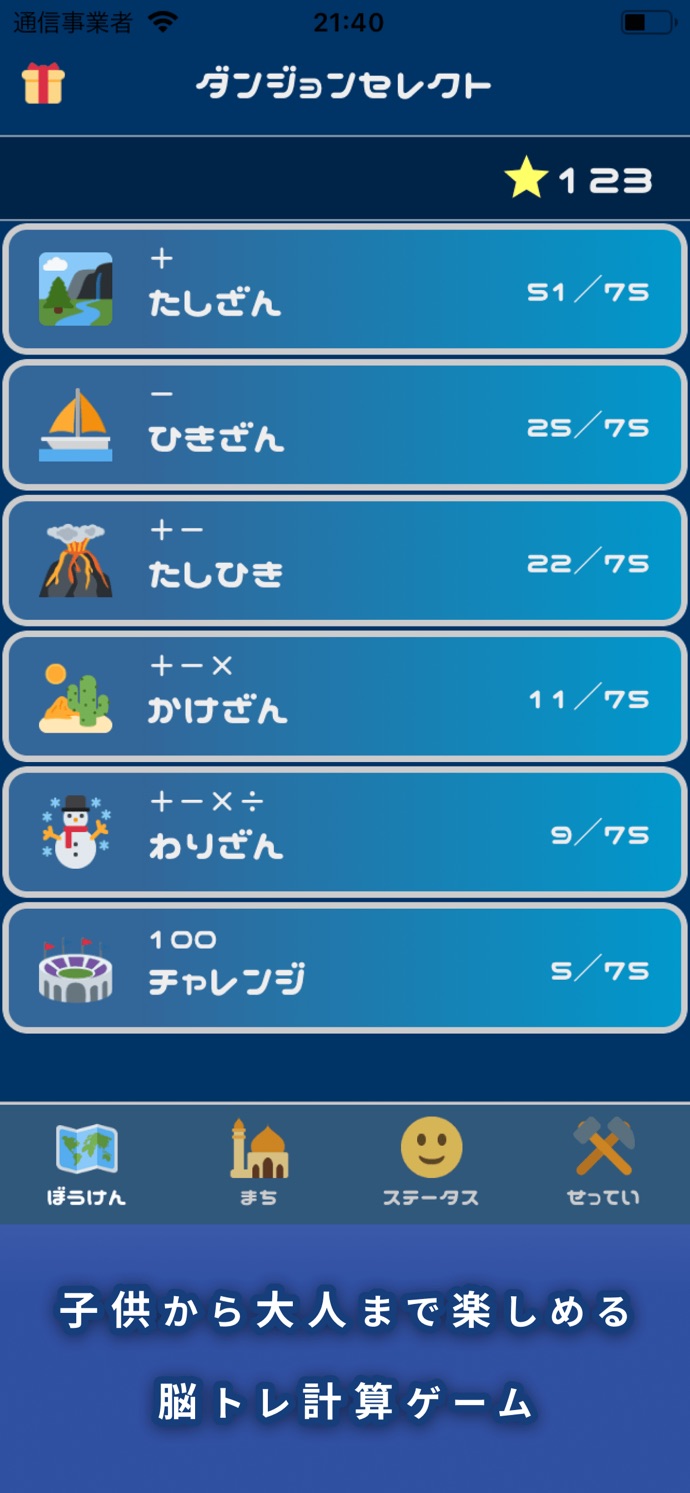Image resolution: width=690 pixels, height=1493 pixels.
Task: Open the 100 チャレンジ dungeon
Action: (x=345, y=969)
